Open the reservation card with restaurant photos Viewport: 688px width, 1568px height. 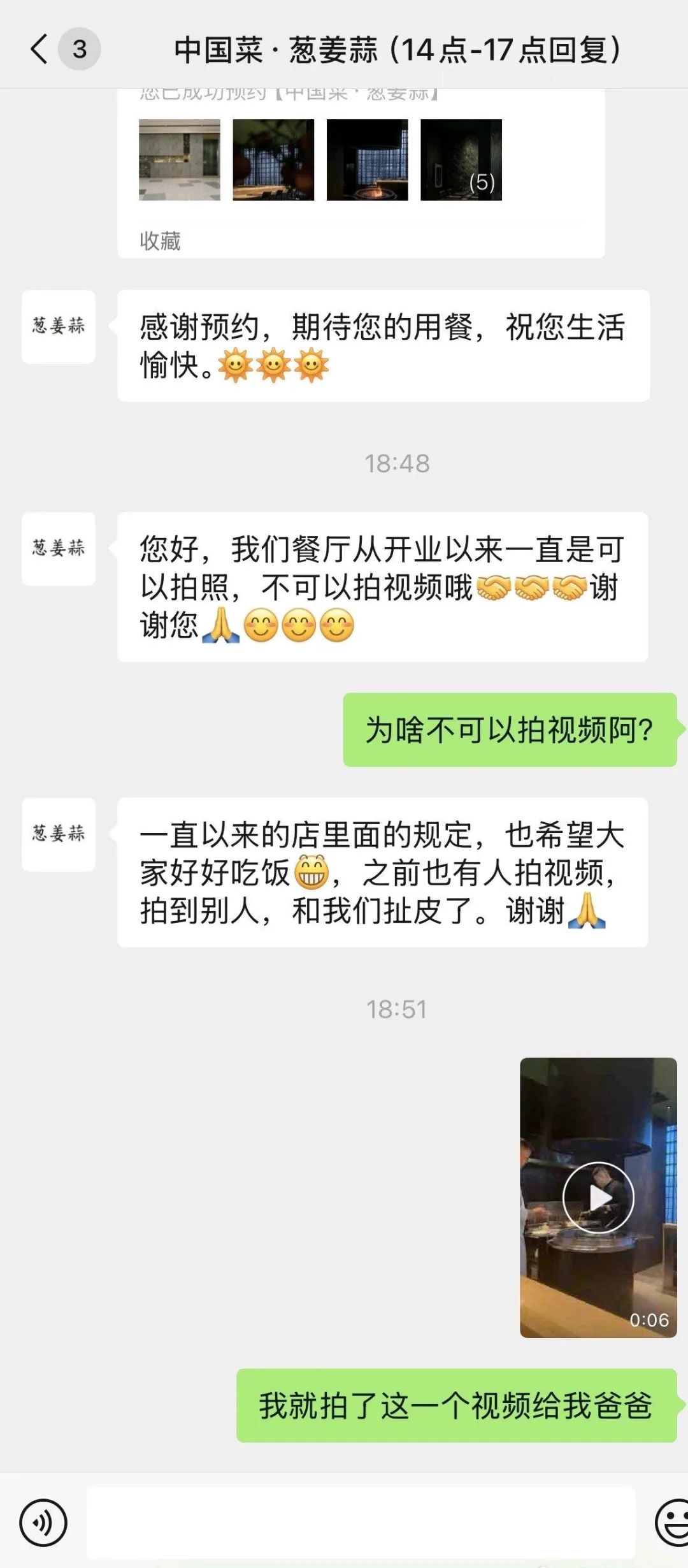(361, 172)
